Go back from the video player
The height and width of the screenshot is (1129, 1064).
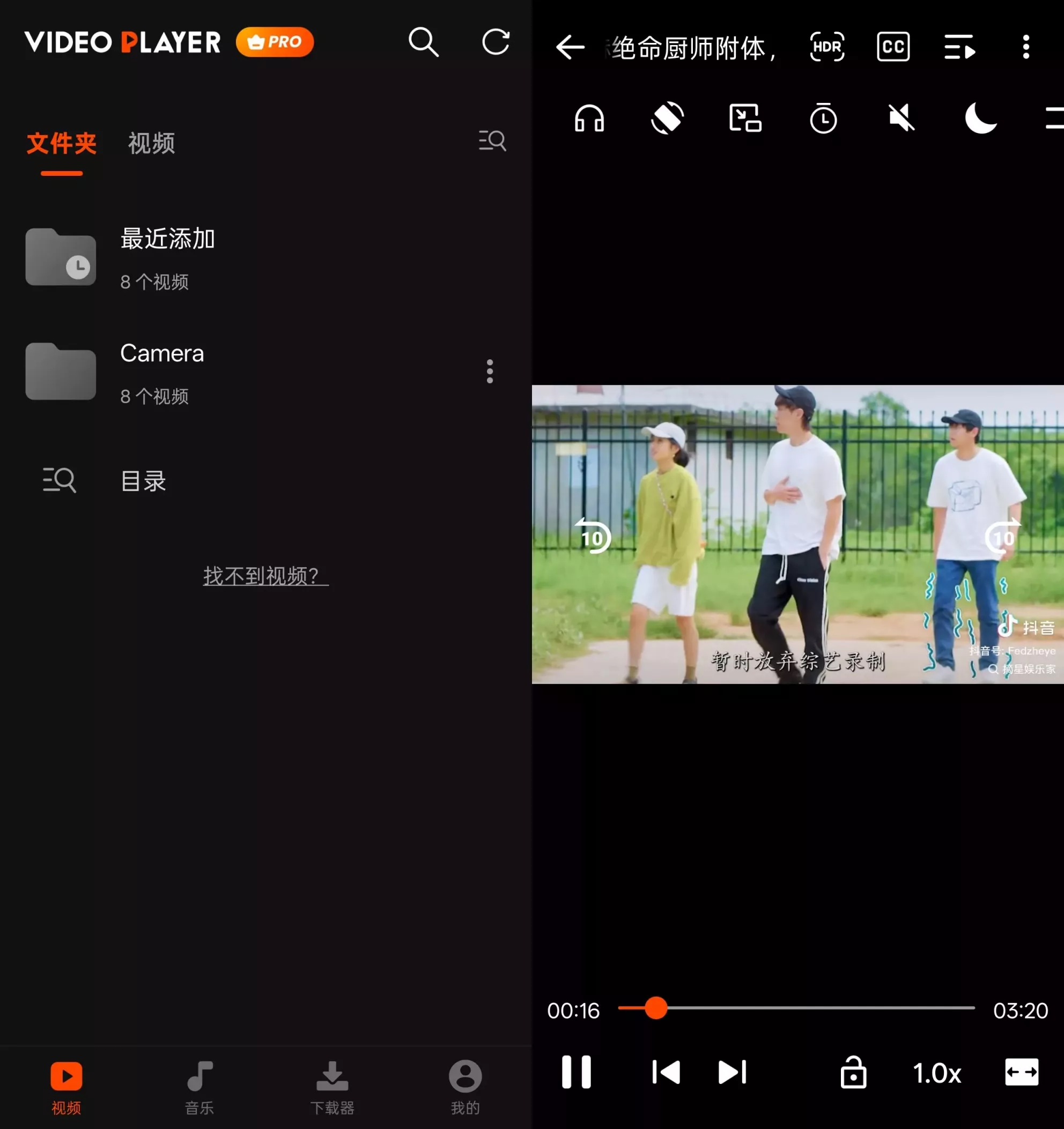571,47
